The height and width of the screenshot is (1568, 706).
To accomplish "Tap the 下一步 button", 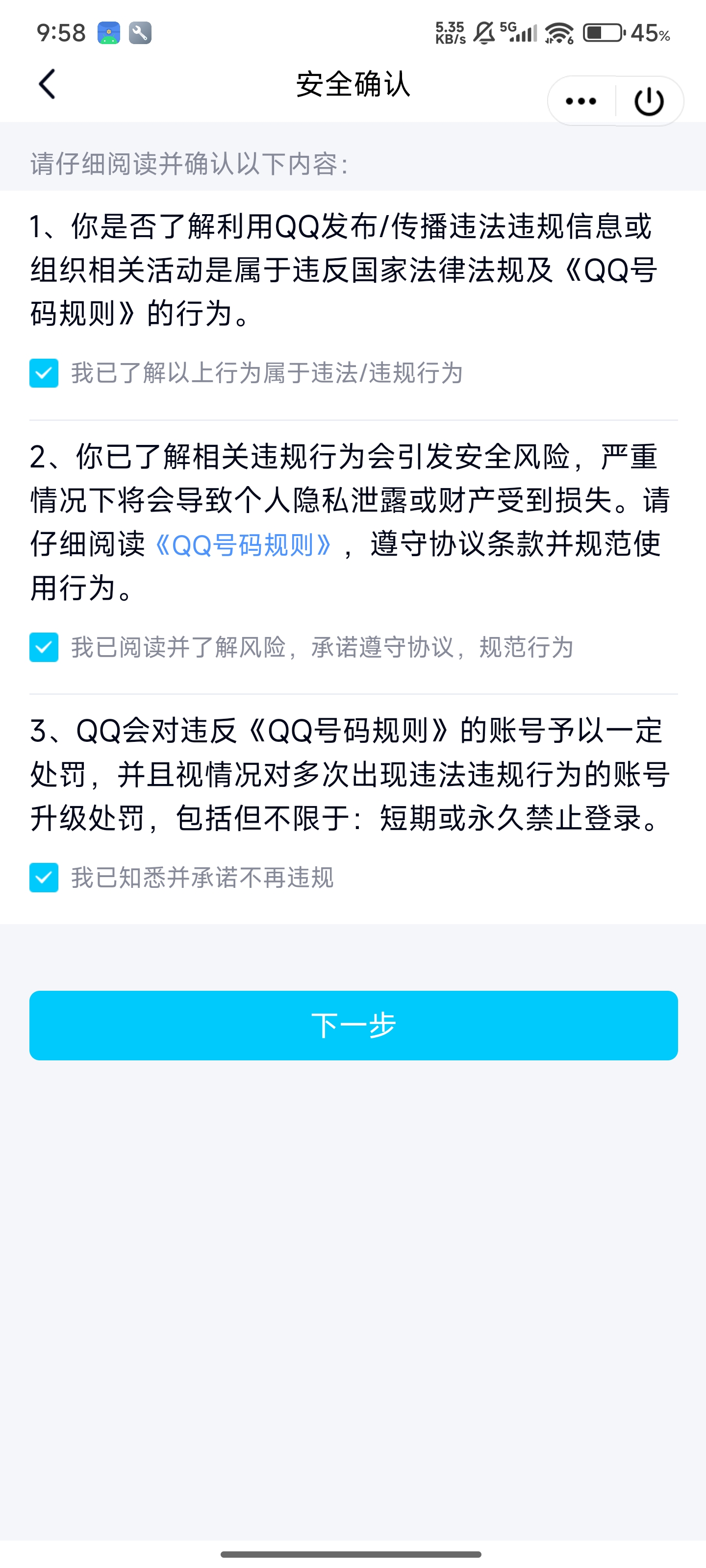I will point(353,1026).
